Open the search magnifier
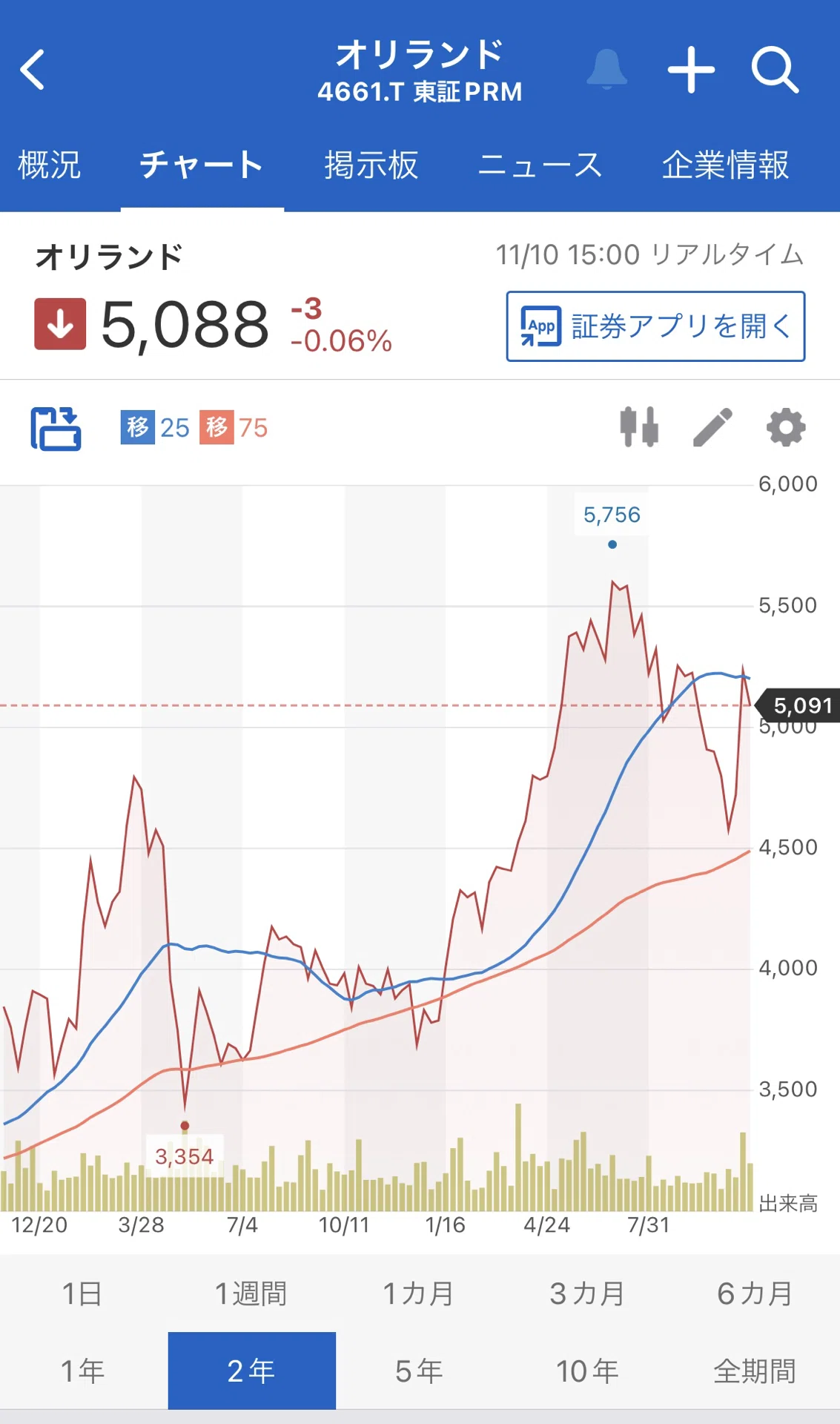The image size is (840, 1424). click(x=775, y=70)
